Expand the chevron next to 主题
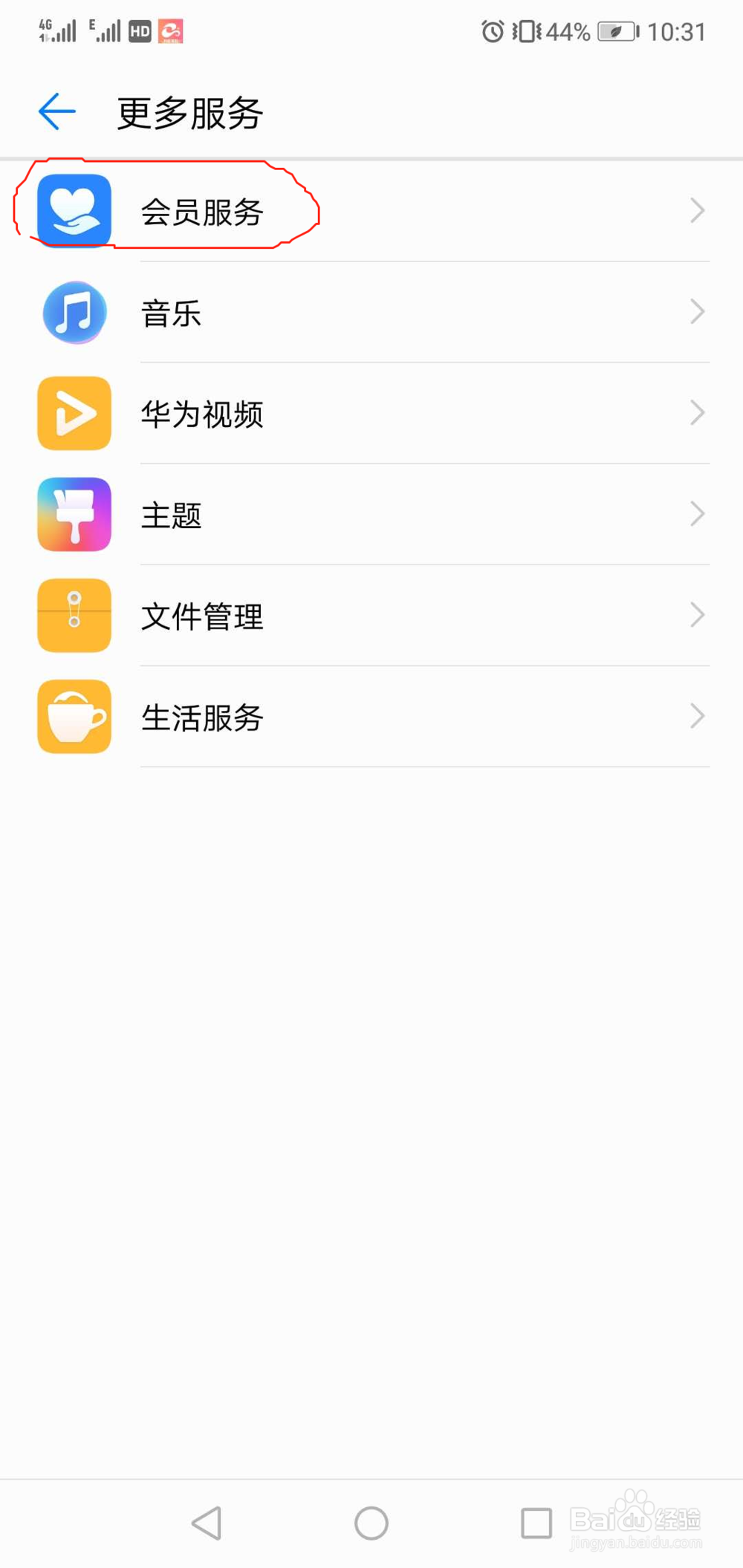The height and width of the screenshot is (1568, 743). 696,515
